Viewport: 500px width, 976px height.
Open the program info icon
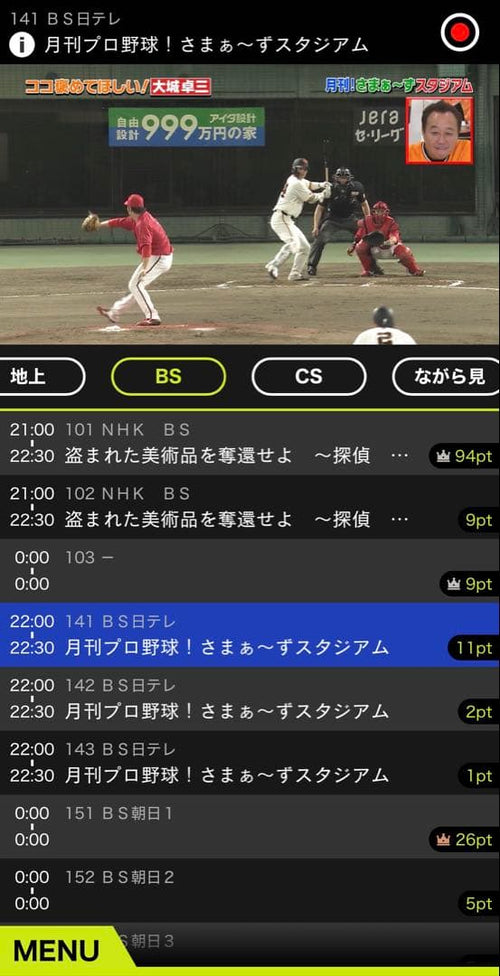[21, 45]
